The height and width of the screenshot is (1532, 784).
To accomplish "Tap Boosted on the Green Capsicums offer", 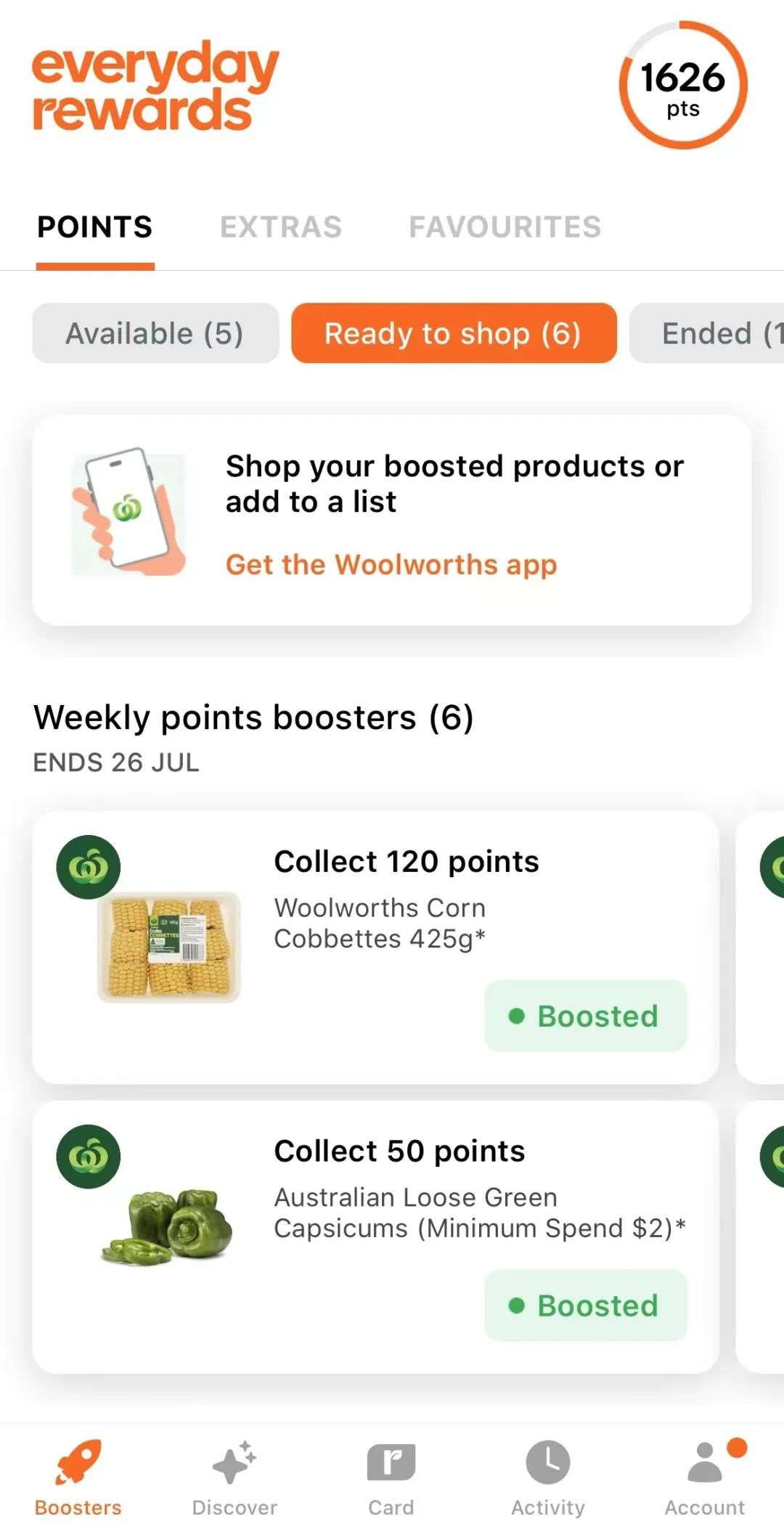I will [585, 1305].
